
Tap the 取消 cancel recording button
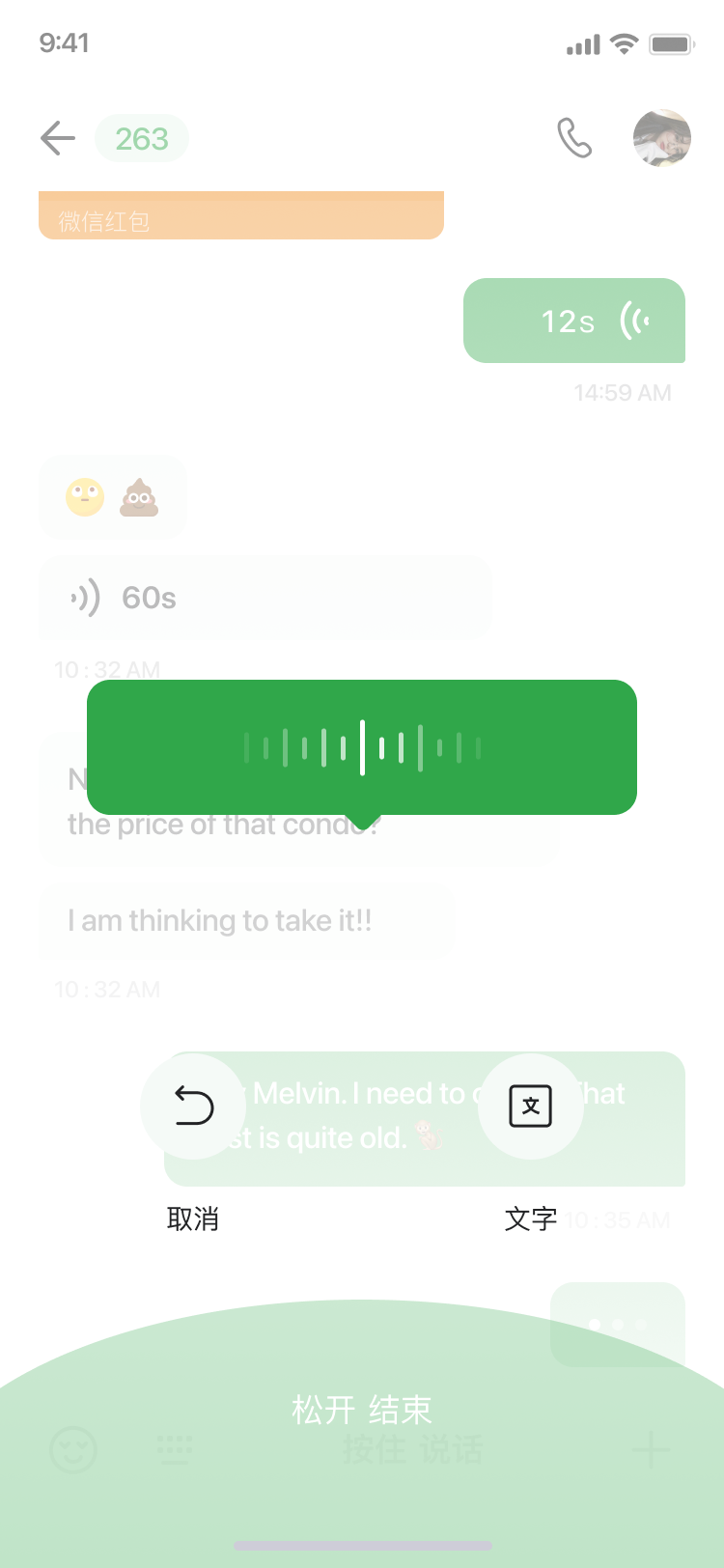tap(193, 1106)
